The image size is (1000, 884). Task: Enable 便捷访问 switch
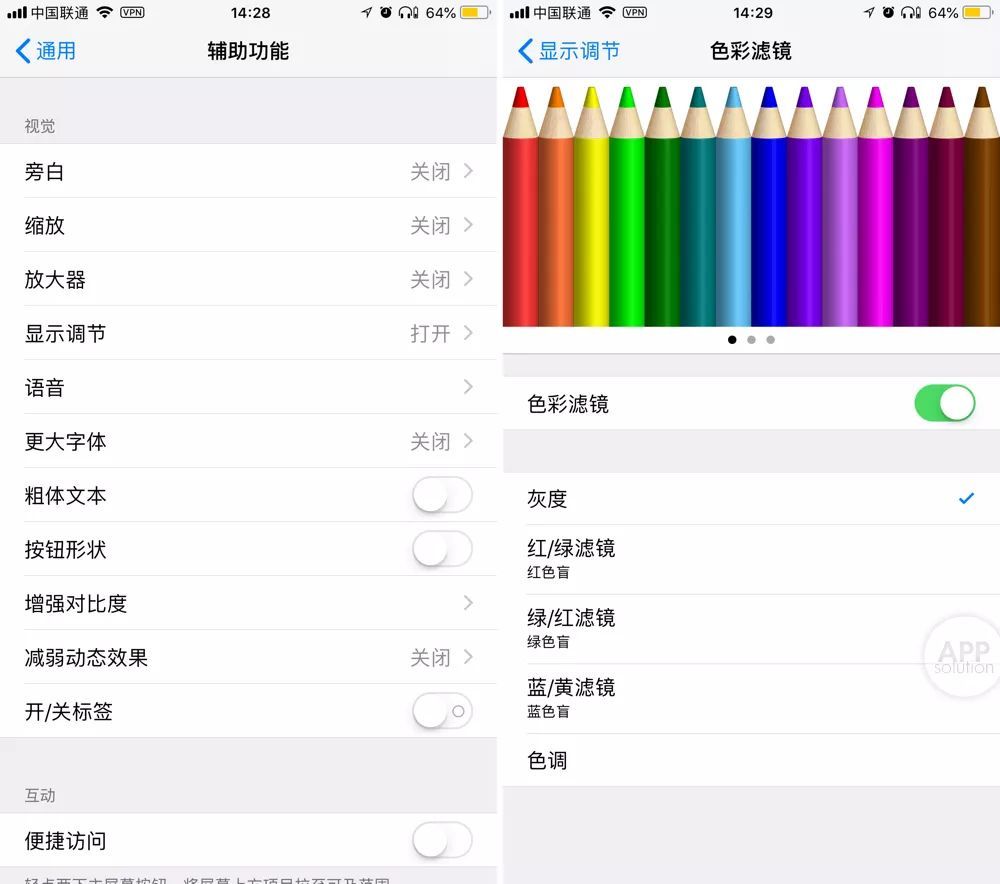click(442, 841)
